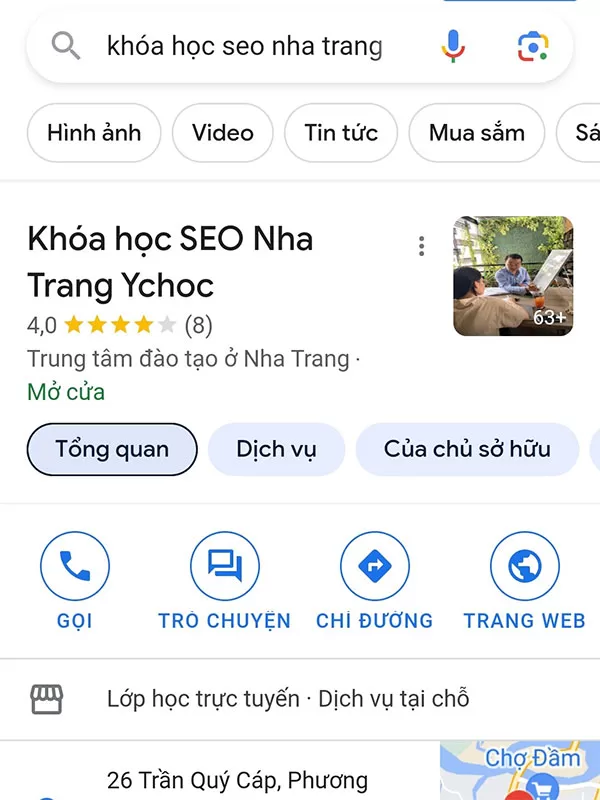Show Tin tức results
This screenshot has height=800, width=600.
click(340, 133)
